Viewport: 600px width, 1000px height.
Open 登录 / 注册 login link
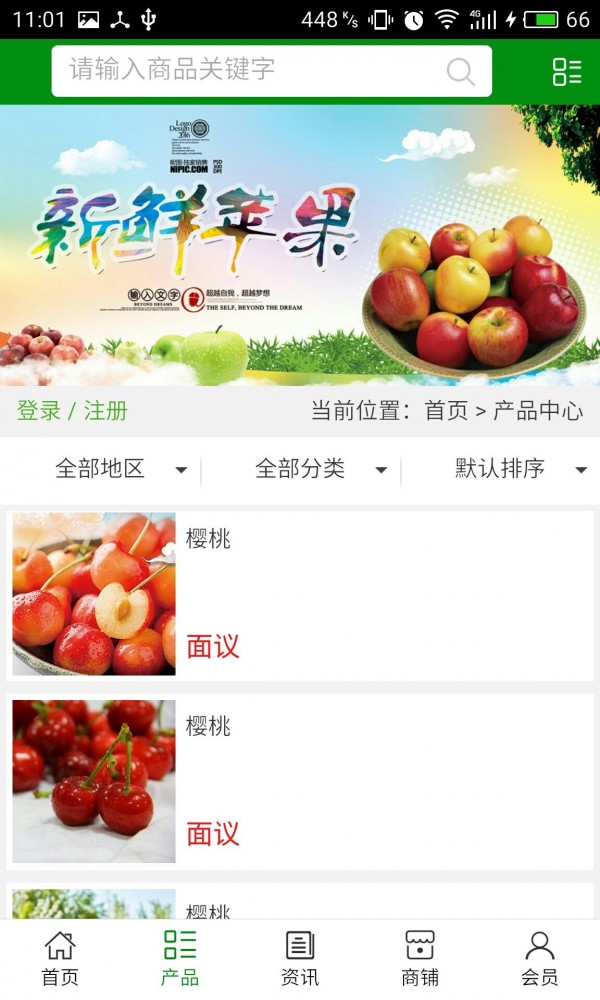[72, 411]
